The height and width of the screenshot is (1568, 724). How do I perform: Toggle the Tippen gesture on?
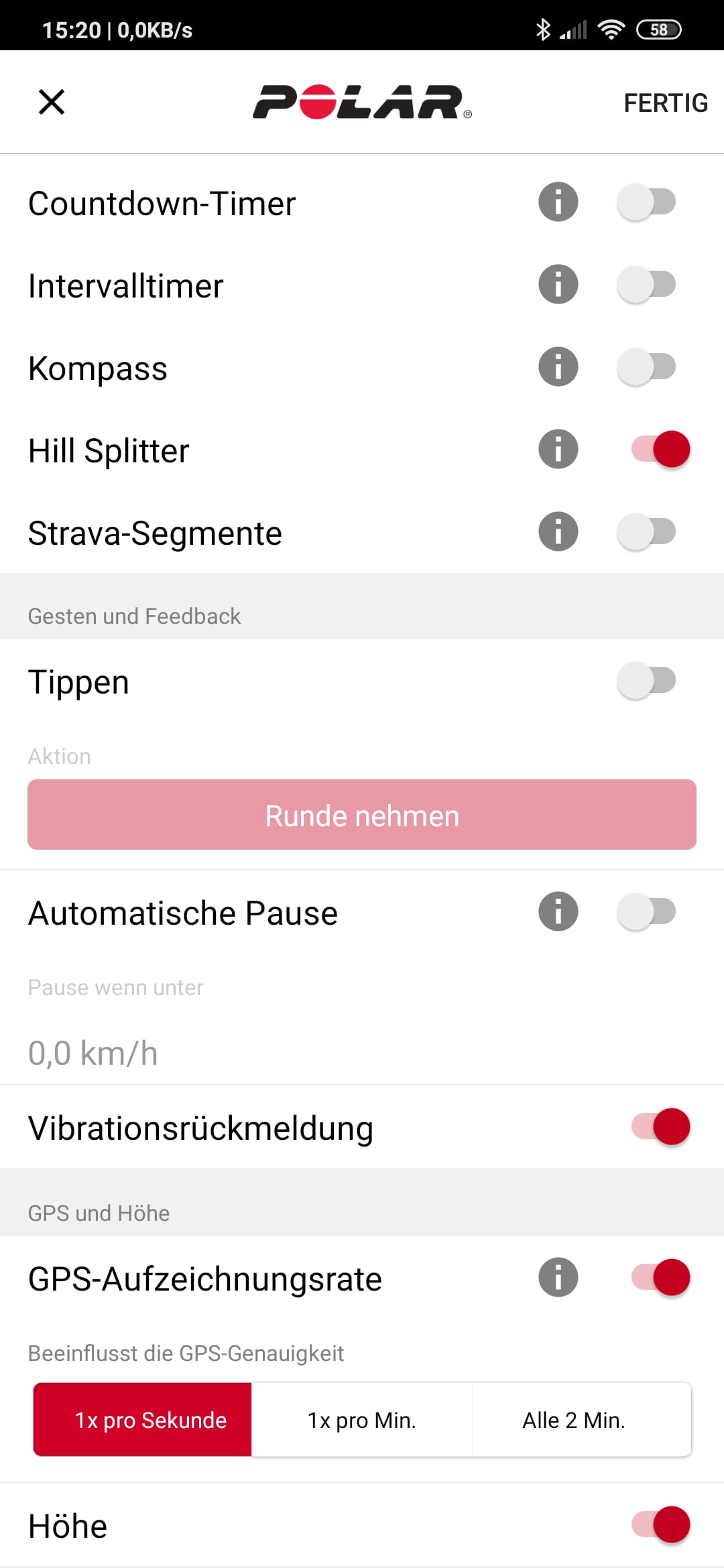click(647, 681)
